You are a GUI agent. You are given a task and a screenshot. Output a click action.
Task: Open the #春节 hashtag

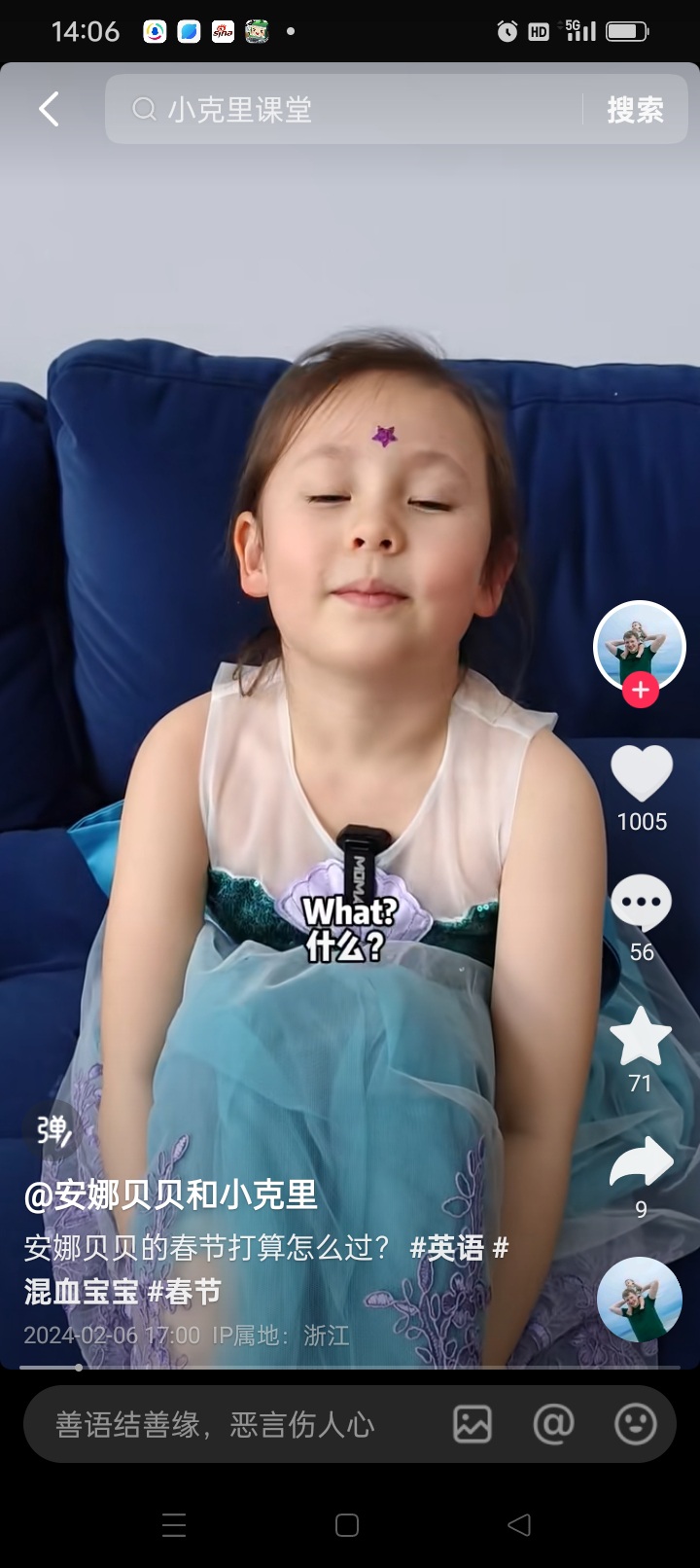tap(185, 1293)
